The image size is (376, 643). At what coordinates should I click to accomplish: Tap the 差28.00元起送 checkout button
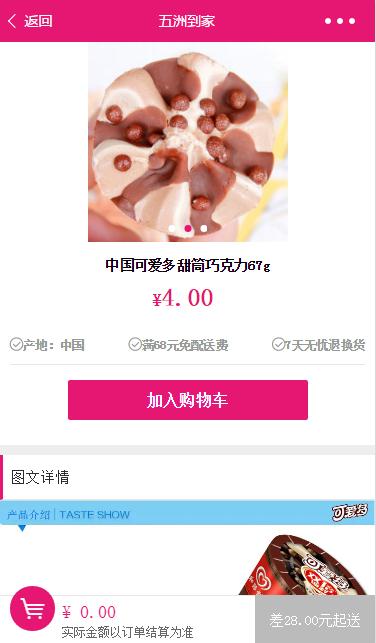(315, 619)
